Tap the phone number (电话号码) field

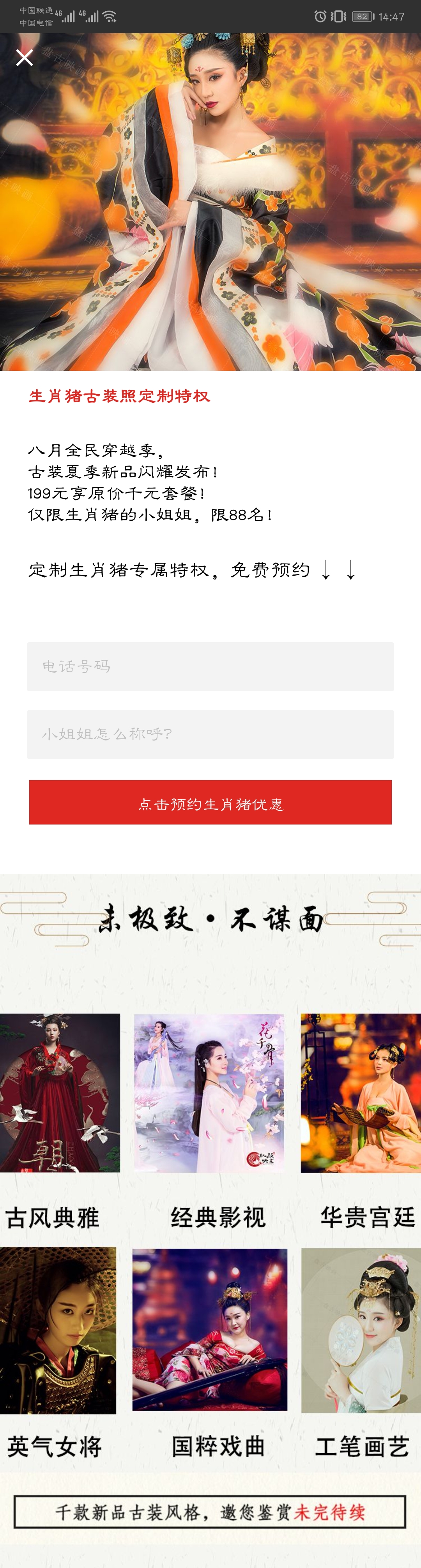pyautogui.click(x=210, y=666)
